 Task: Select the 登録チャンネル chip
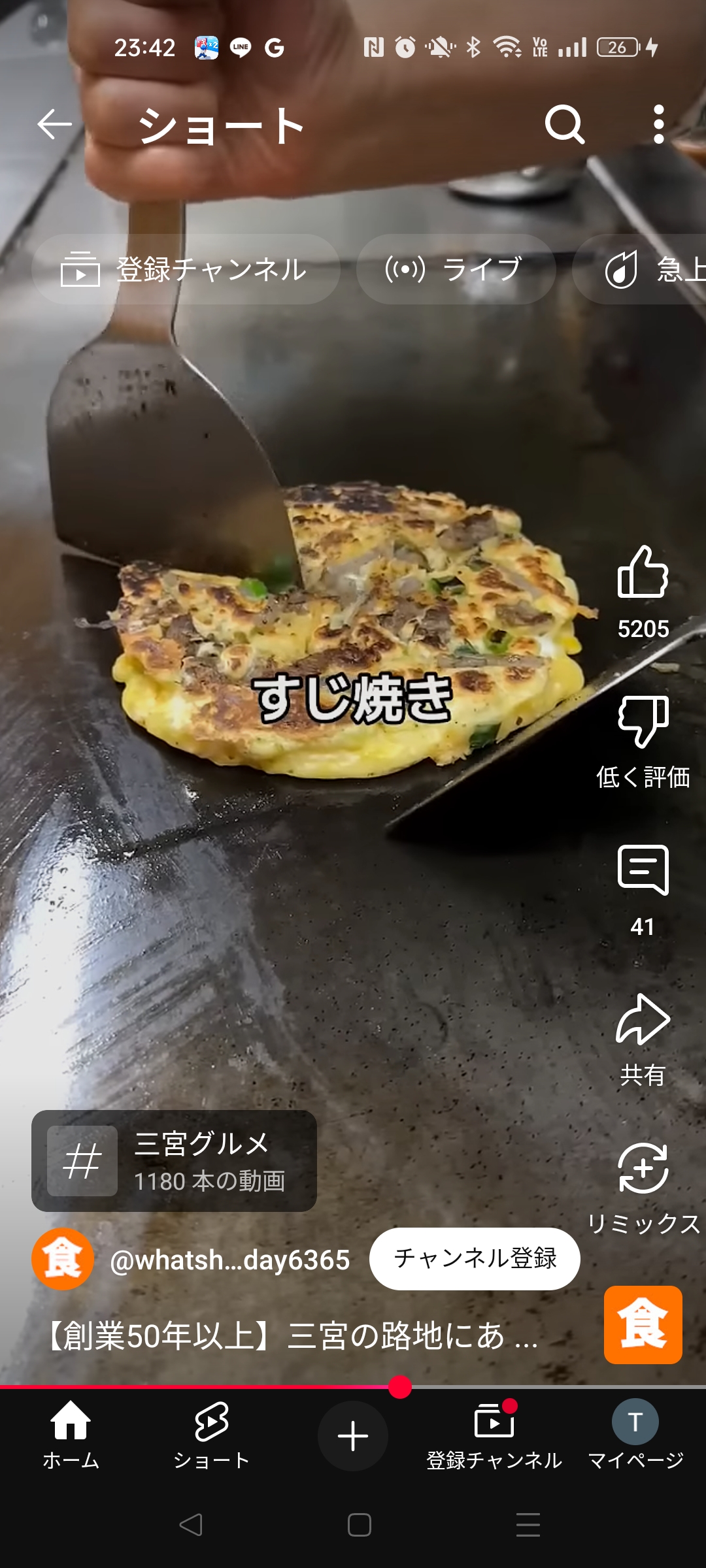pos(186,269)
